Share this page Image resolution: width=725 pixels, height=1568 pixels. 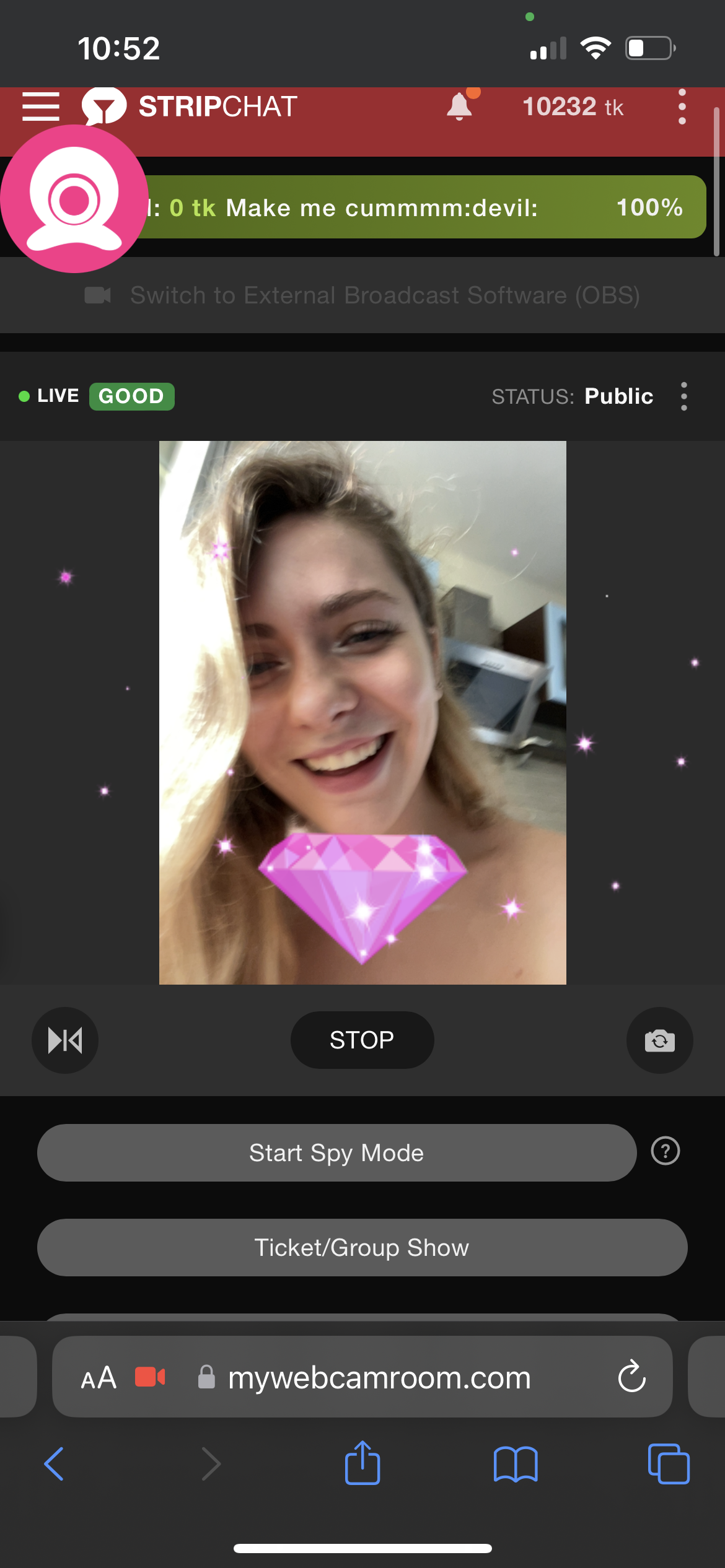click(x=362, y=1463)
